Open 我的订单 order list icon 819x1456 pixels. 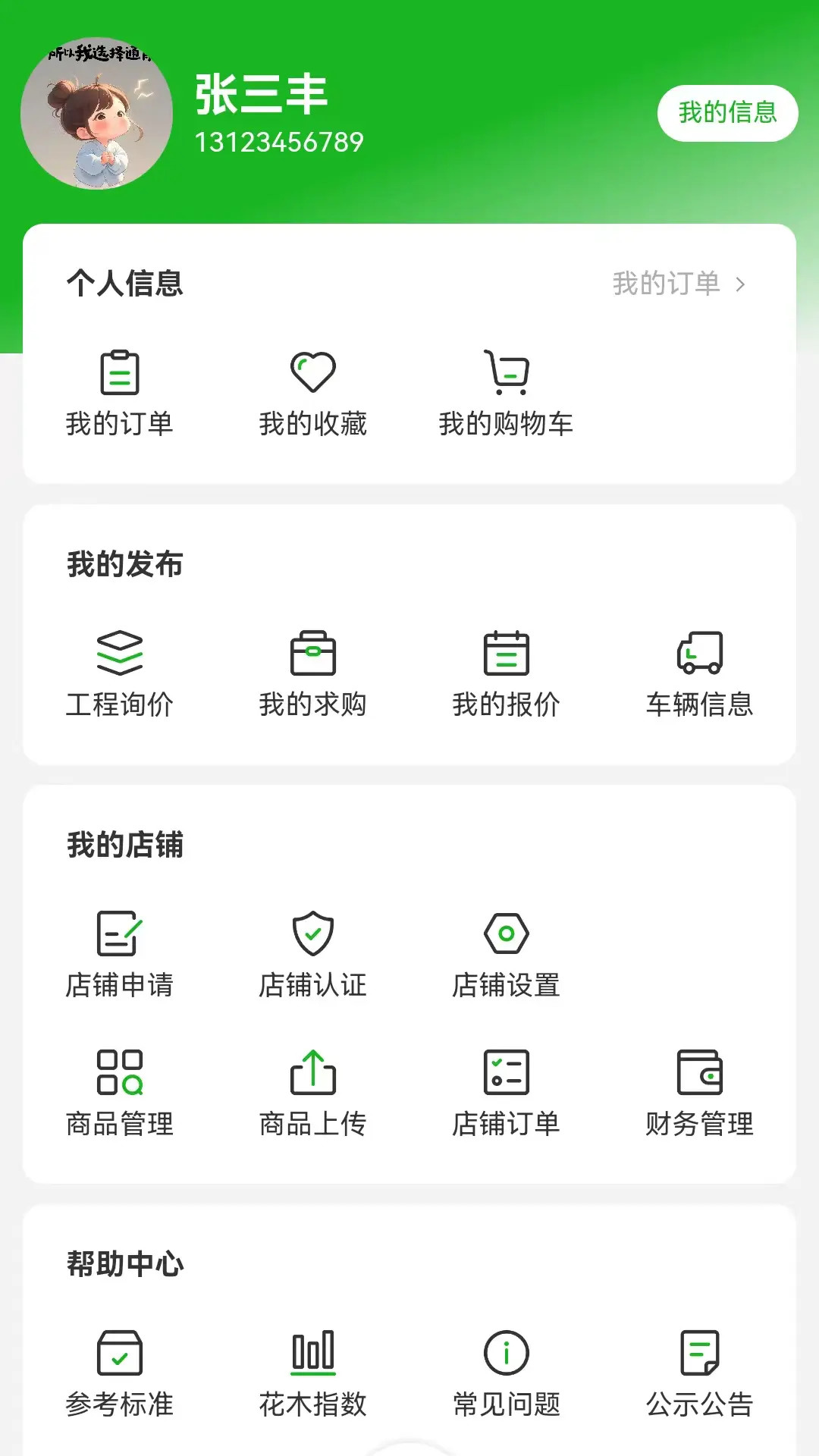tap(121, 372)
